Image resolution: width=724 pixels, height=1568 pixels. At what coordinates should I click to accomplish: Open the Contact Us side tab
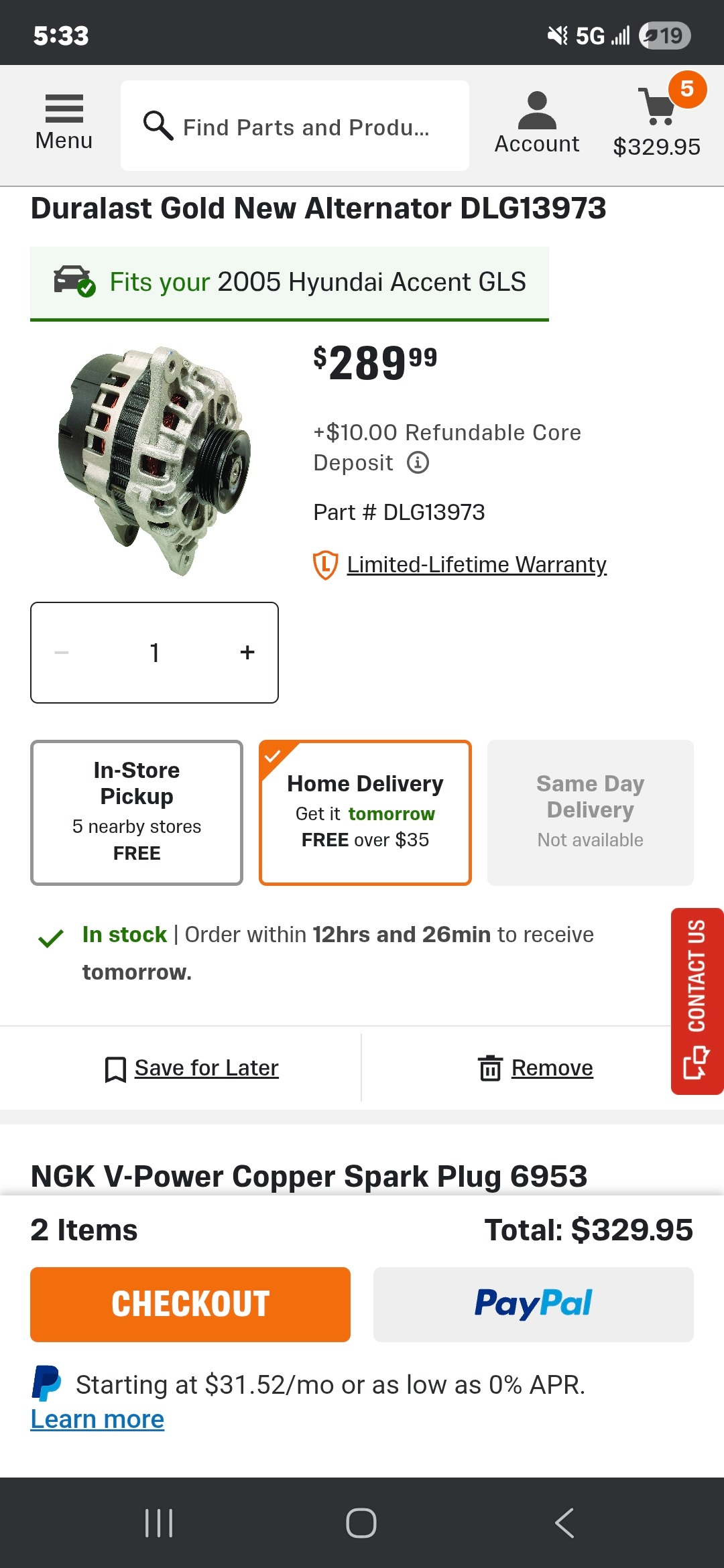click(697, 1001)
